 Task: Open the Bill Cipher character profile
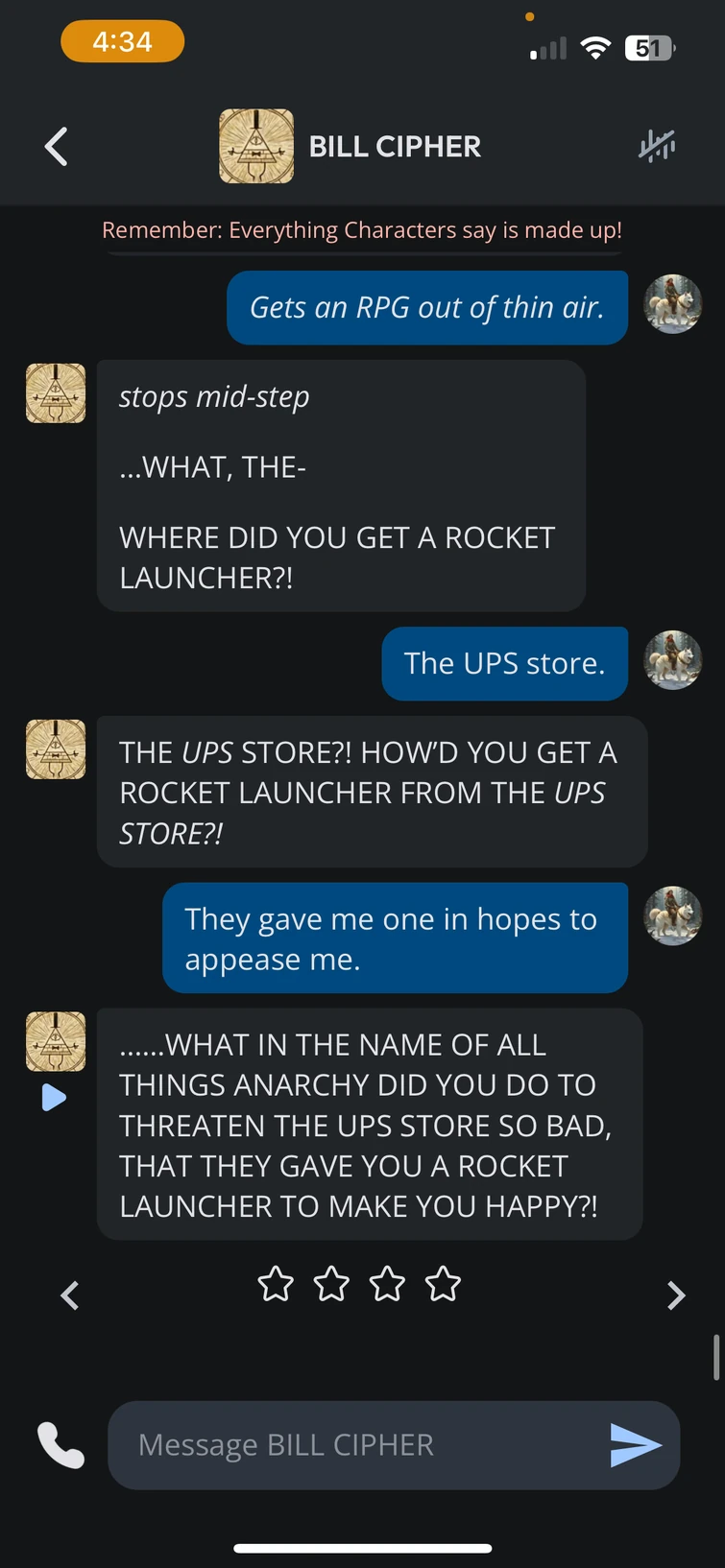[x=351, y=147]
